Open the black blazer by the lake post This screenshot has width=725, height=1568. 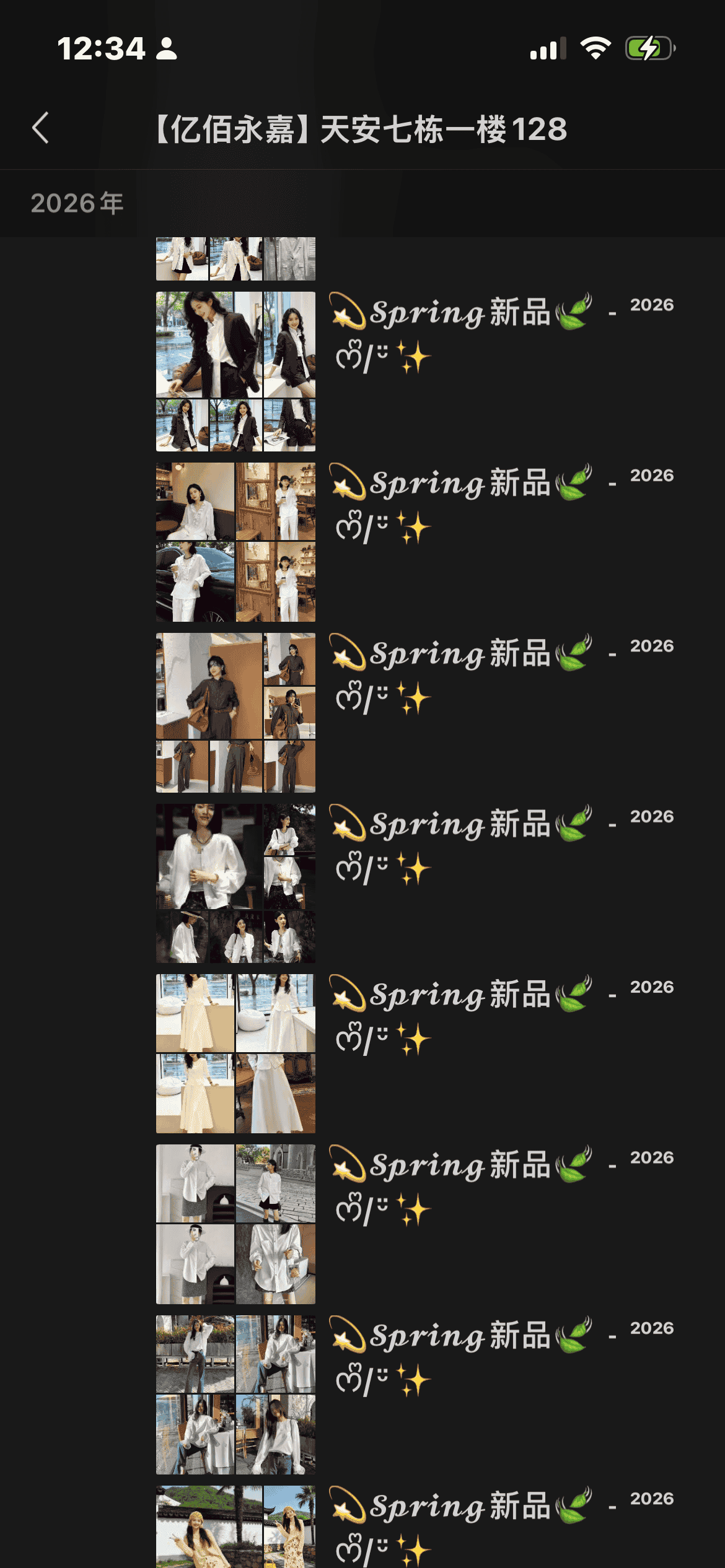click(235, 371)
